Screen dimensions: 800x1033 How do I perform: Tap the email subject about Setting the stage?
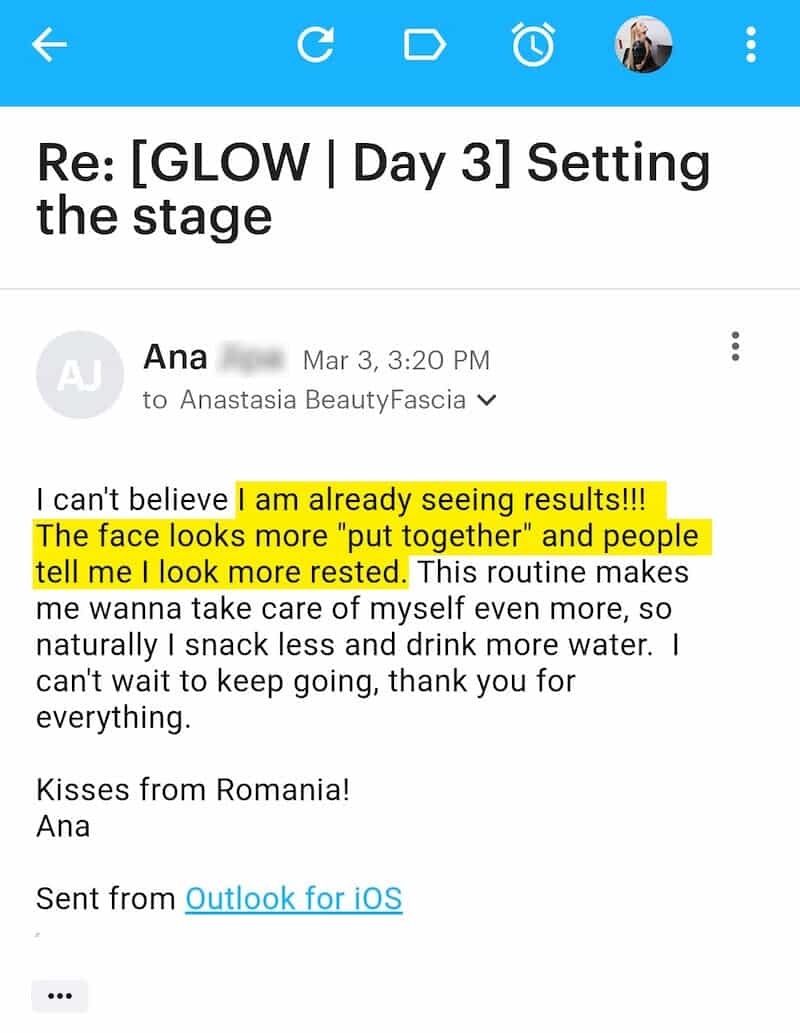(x=372, y=186)
